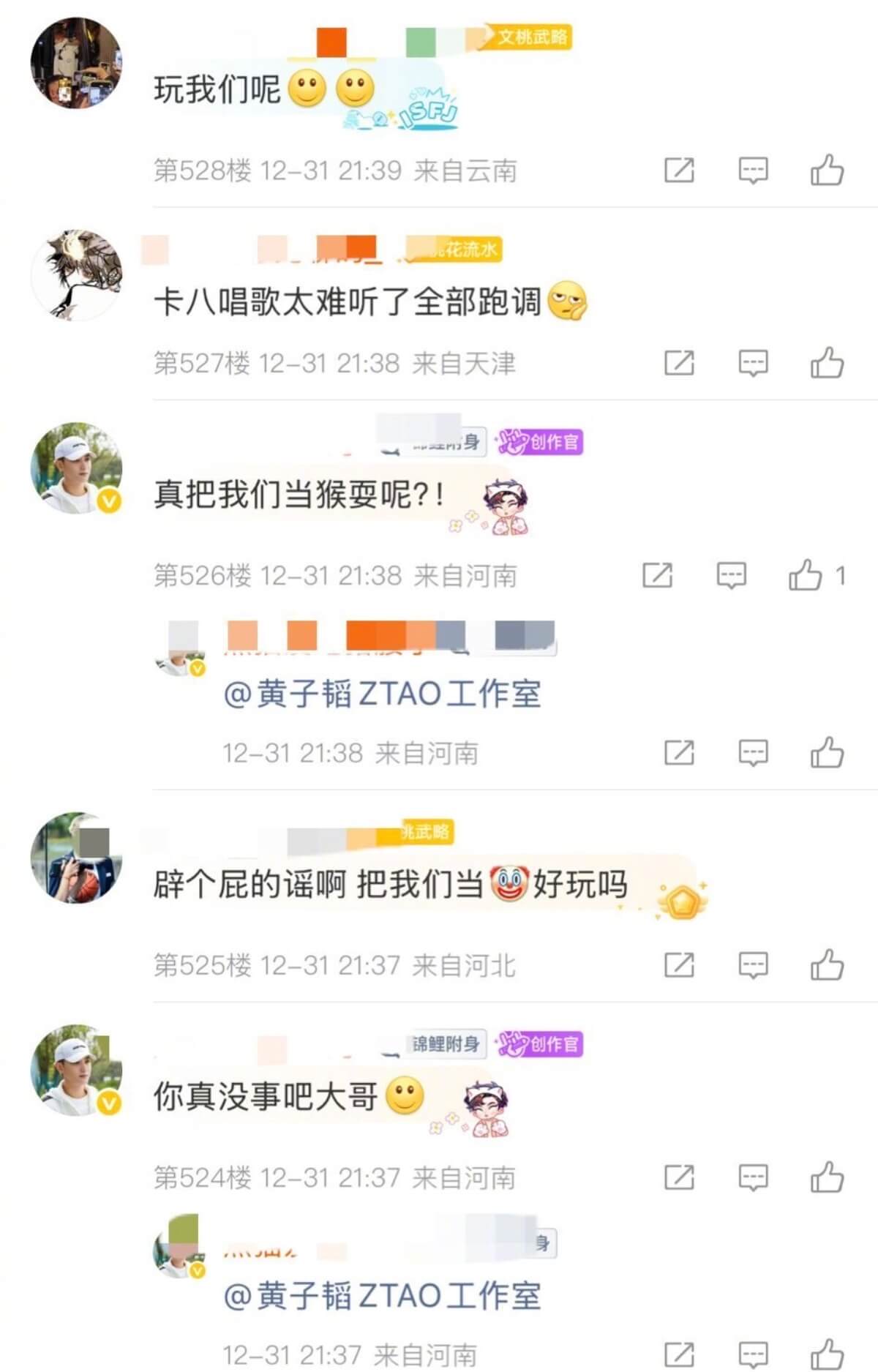
Task: Visit the floor 525 commenter's profile picture
Action: (x=76, y=857)
